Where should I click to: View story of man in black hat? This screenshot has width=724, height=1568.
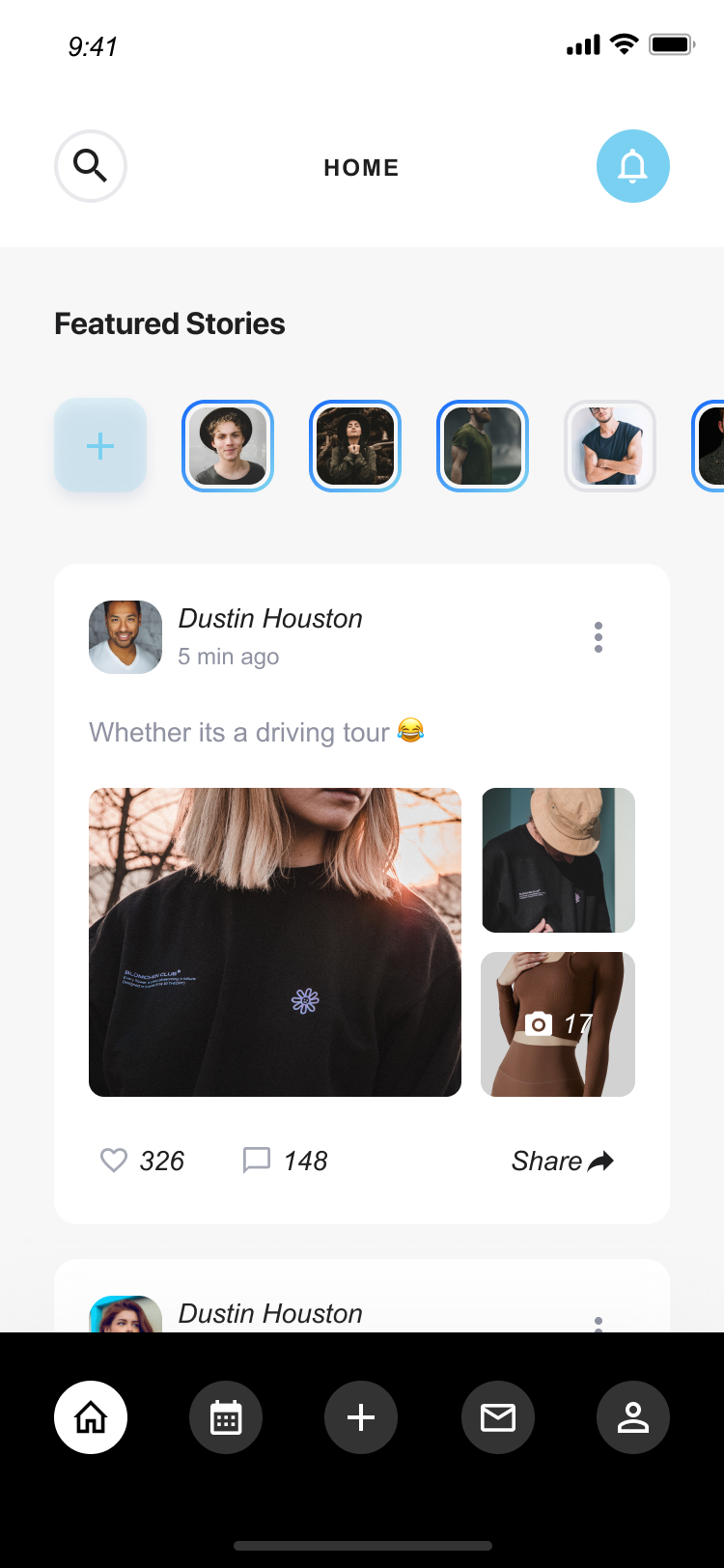pyautogui.click(x=228, y=445)
